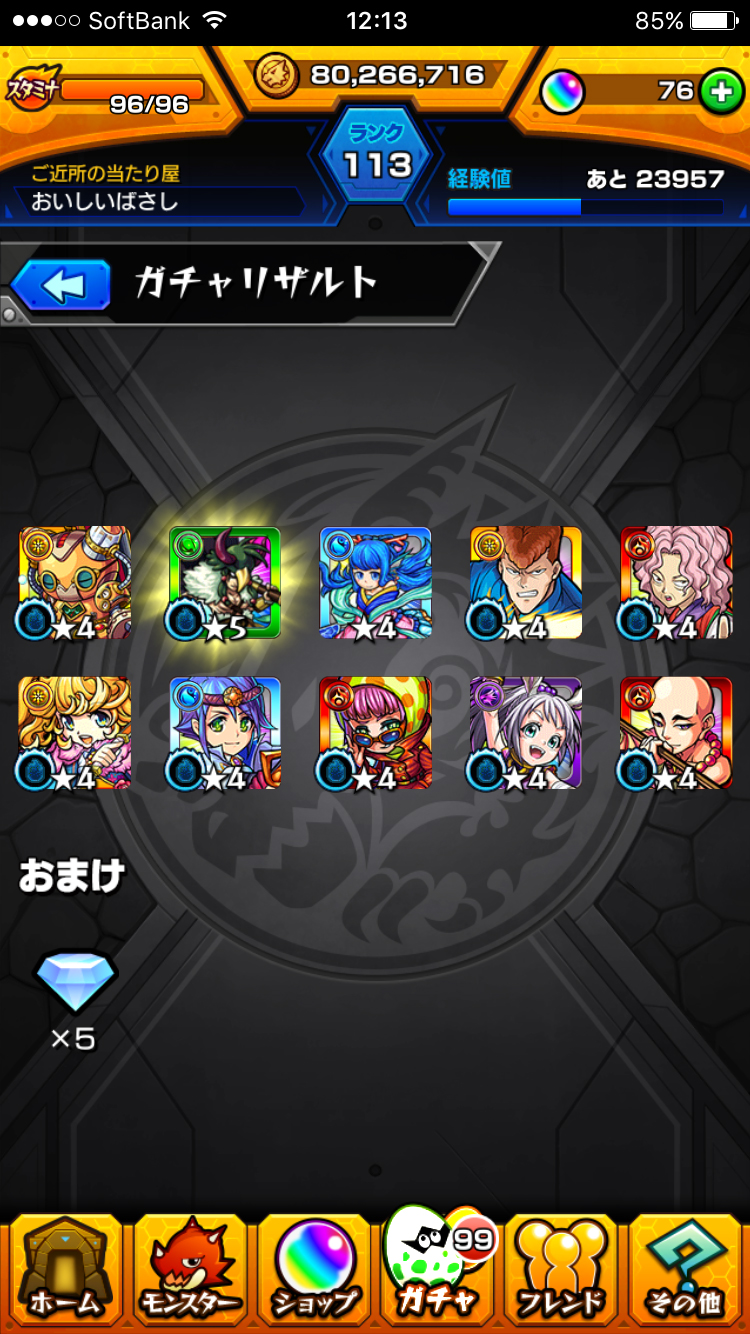
Task: View the glowing green ★5 monster
Action: 225,583
